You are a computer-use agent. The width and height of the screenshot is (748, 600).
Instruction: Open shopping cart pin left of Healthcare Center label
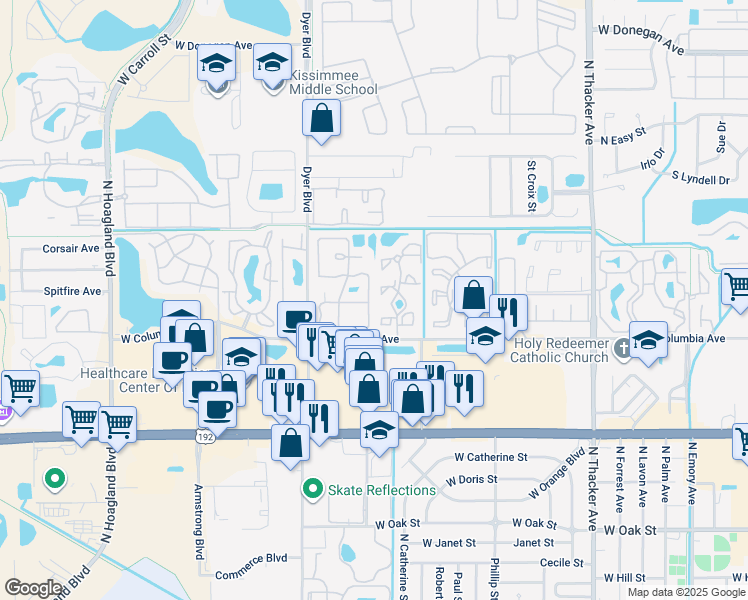pos(21,391)
